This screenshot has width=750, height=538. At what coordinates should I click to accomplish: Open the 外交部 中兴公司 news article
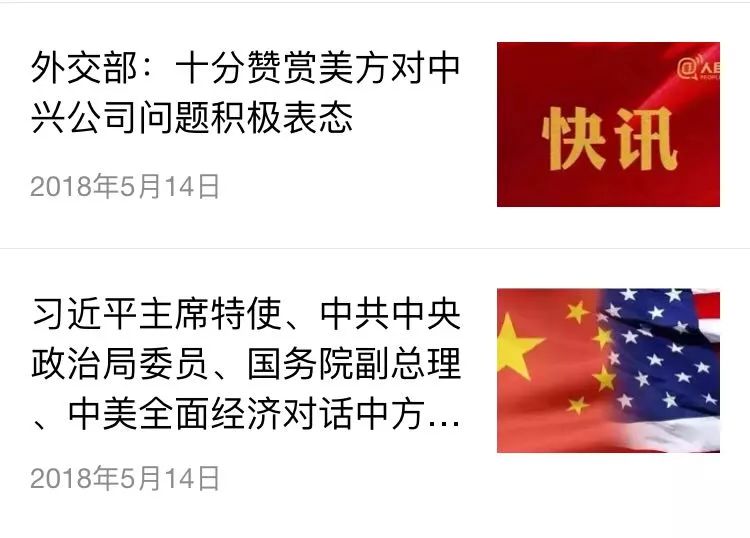coord(246,94)
